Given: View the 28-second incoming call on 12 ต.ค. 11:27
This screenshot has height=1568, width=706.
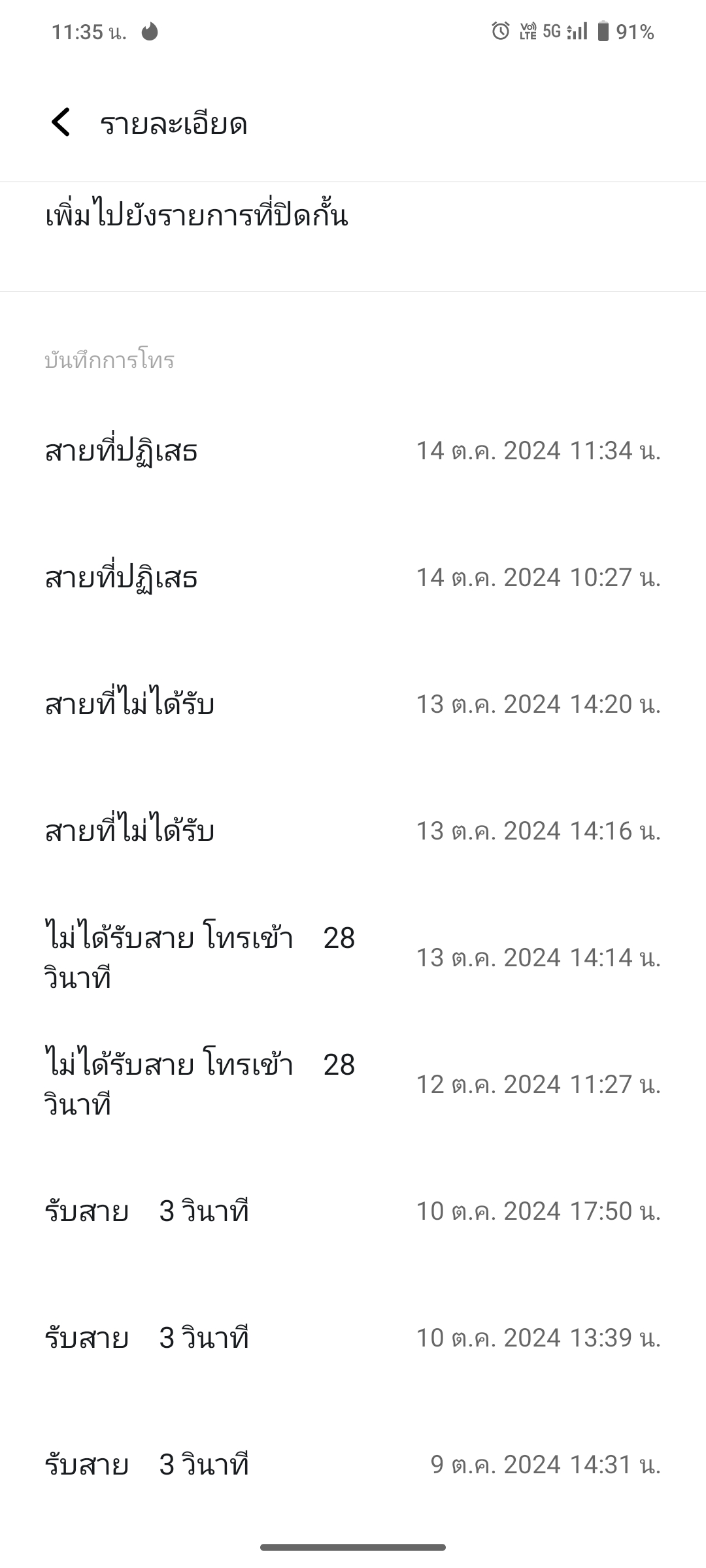Looking at the screenshot, I should coord(353,1085).
